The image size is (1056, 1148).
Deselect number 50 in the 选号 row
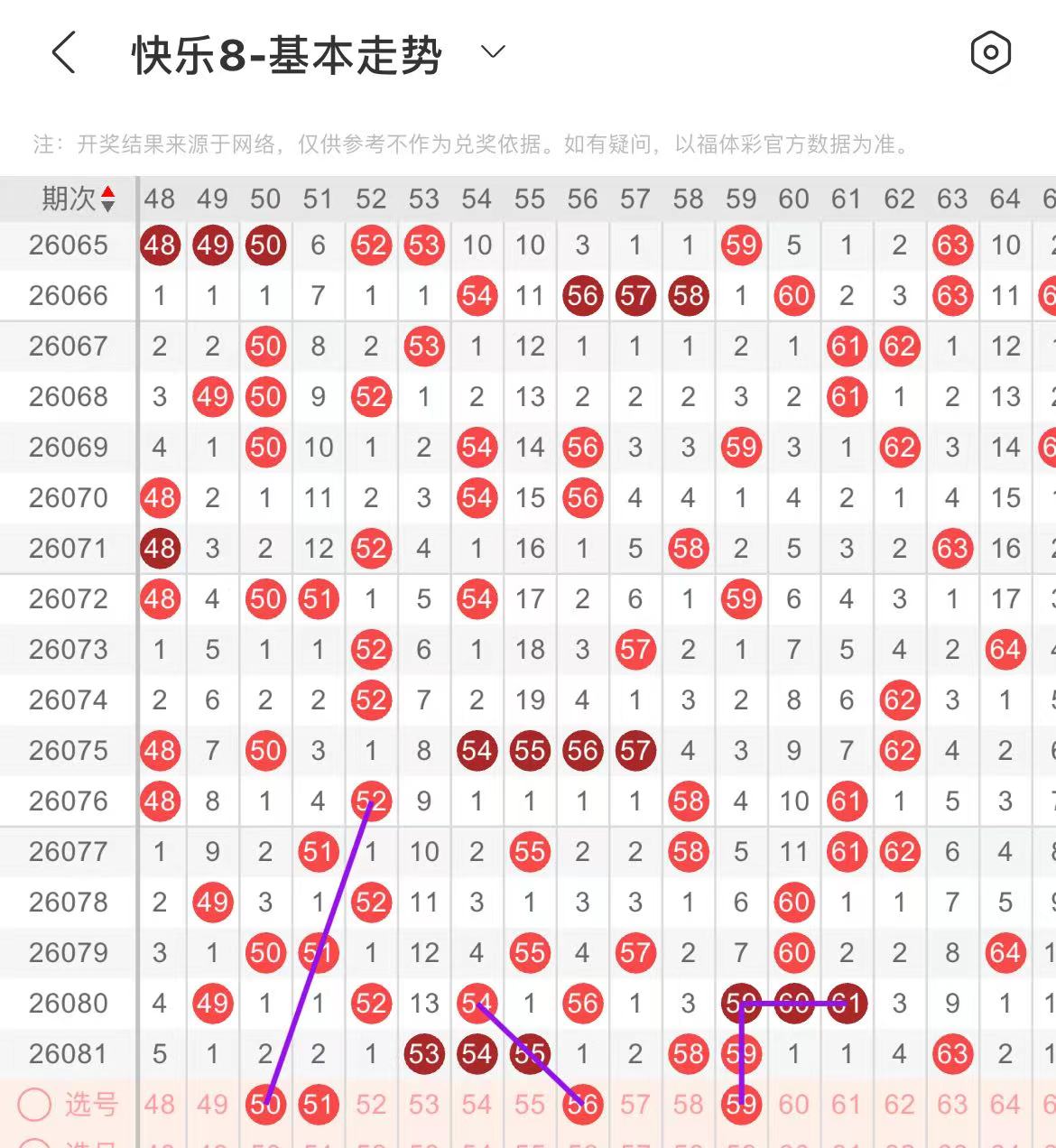tap(265, 1104)
